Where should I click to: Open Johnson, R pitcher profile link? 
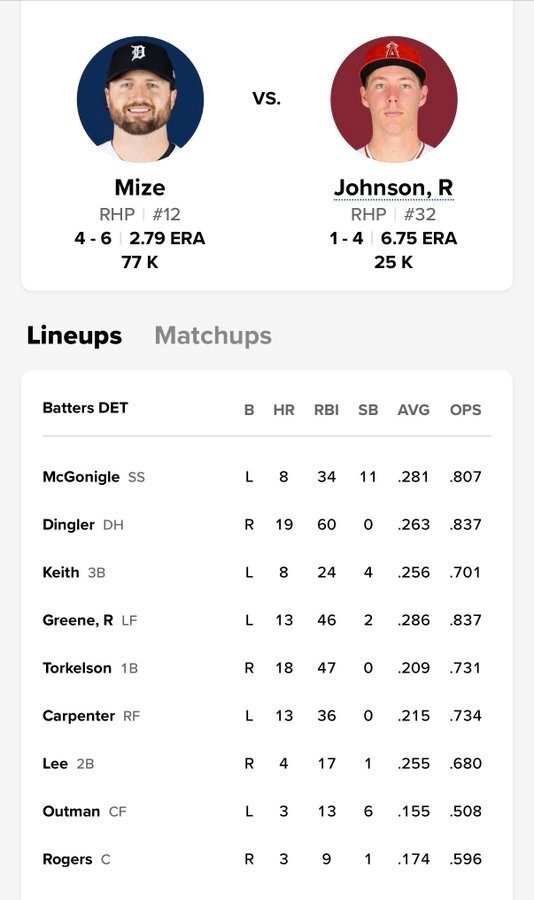pos(393,188)
